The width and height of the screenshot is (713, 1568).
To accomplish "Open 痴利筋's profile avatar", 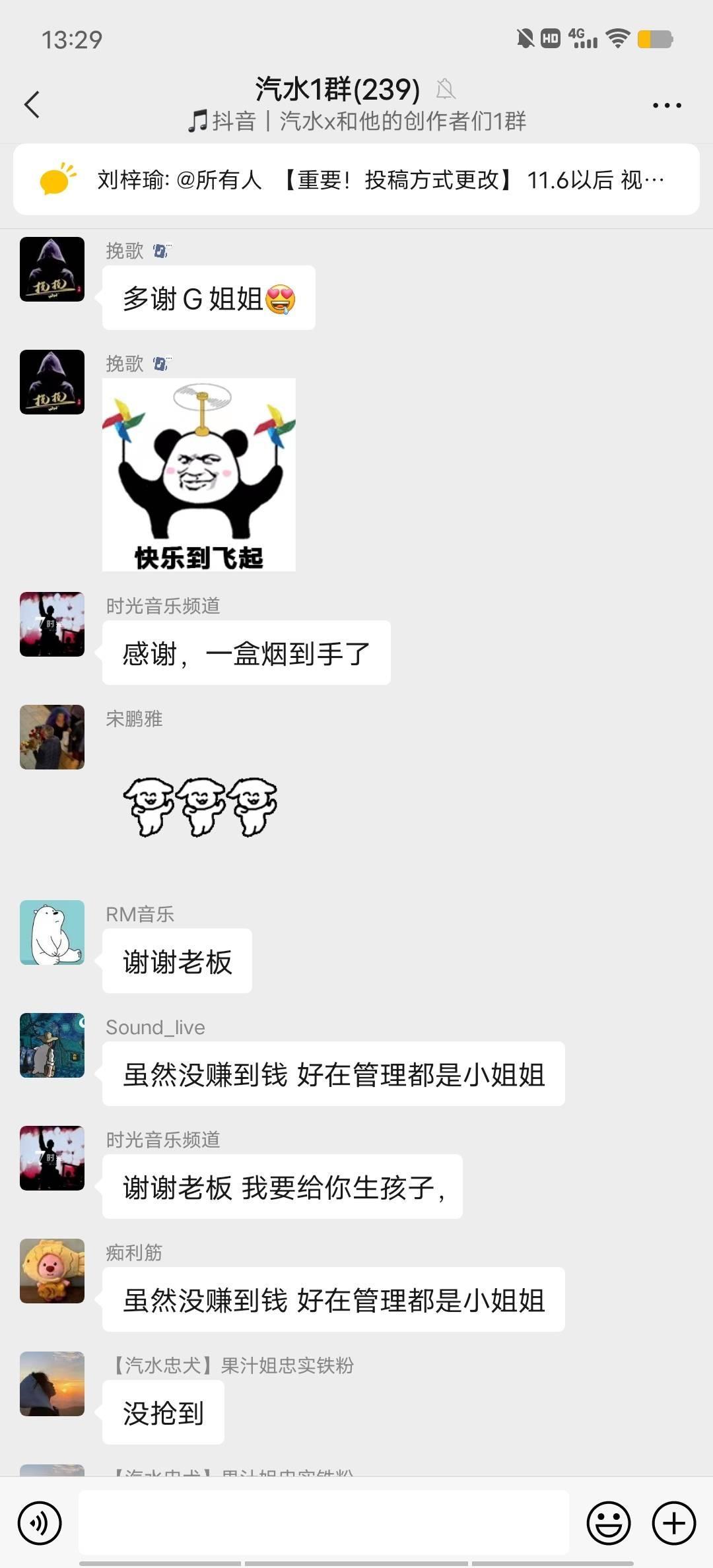I will click(x=52, y=1271).
